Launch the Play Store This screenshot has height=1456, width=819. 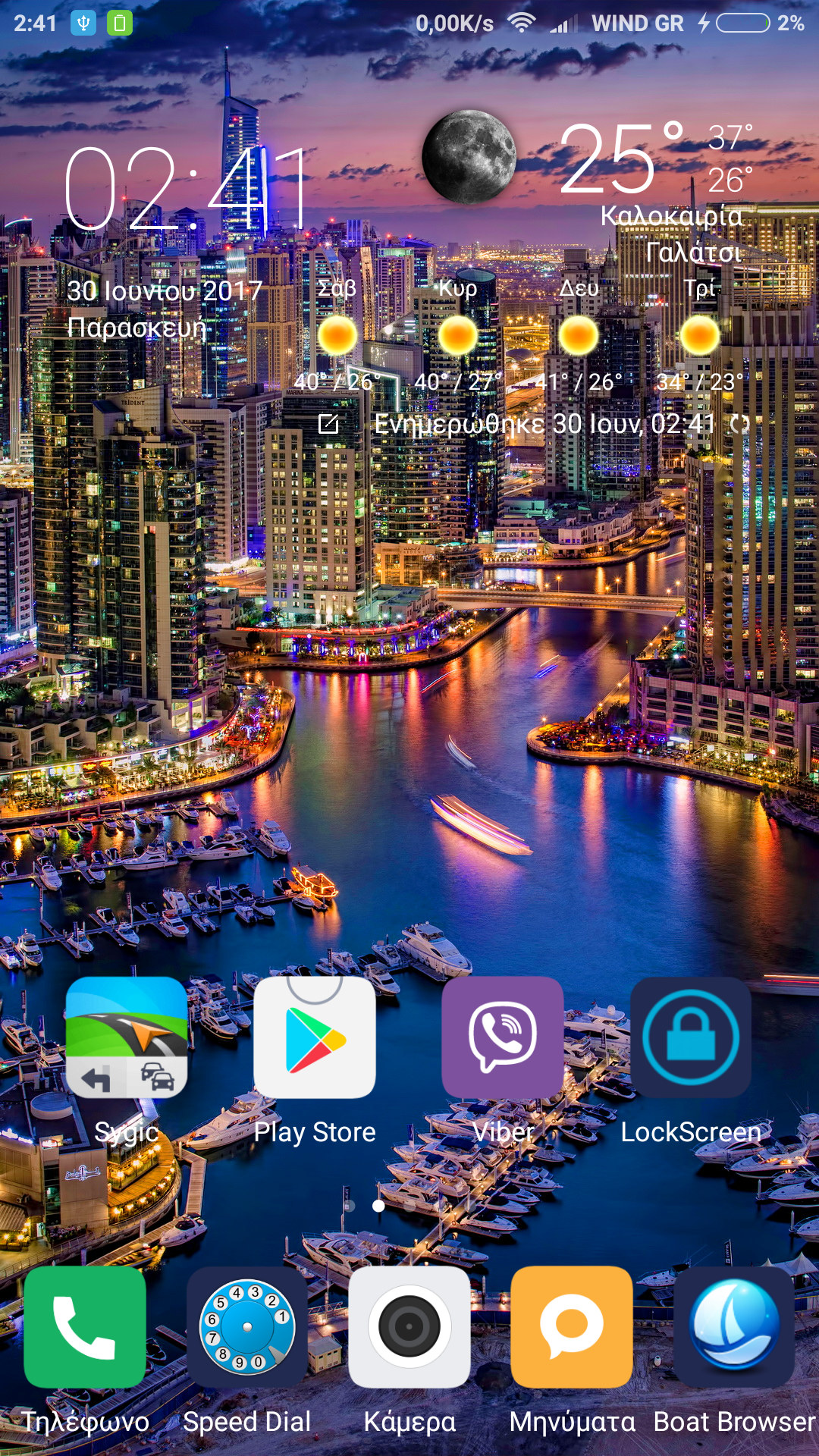click(x=315, y=1037)
